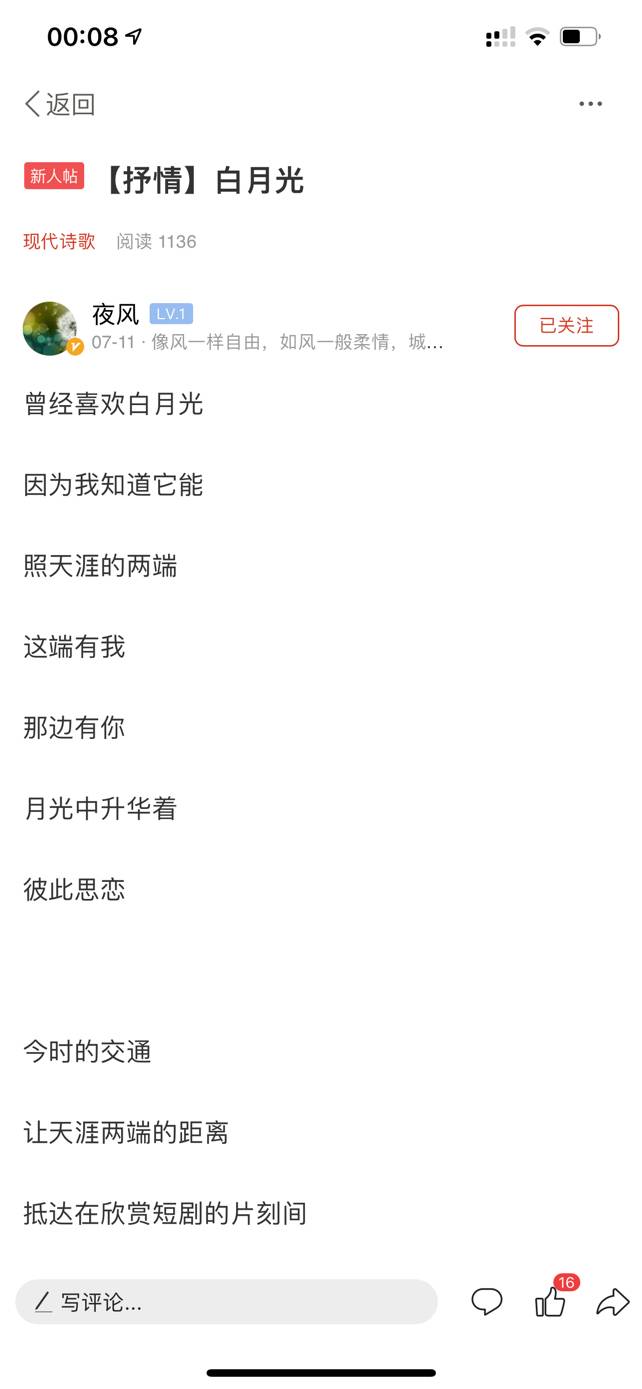
Task: Open the three-dot overflow menu
Action: click(x=590, y=104)
